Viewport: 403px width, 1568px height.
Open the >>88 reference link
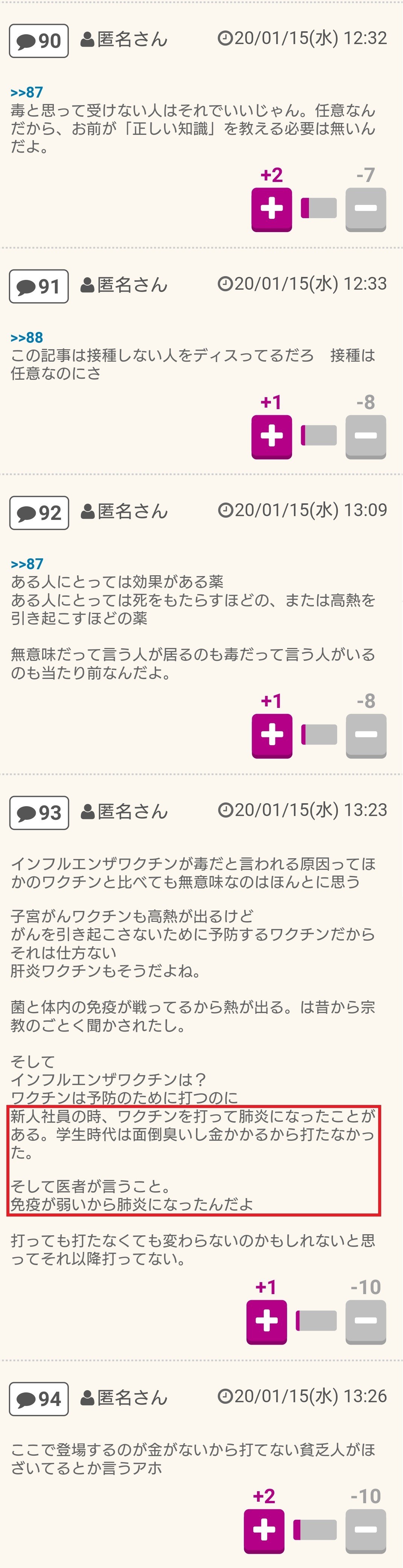pos(27,337)
